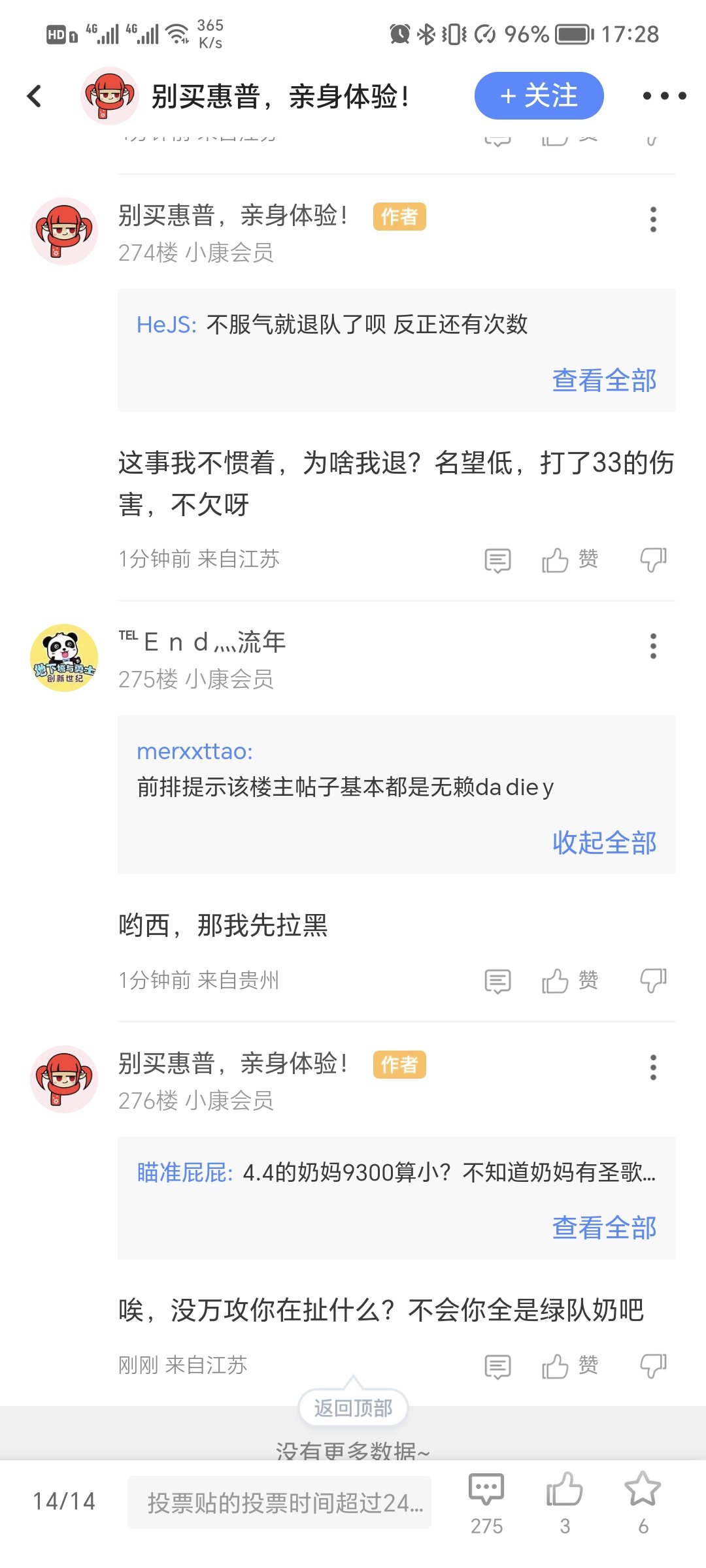Like the post with 3 likes
The width and height of the screenshot is (706, 1568).
click(565, 1503)
